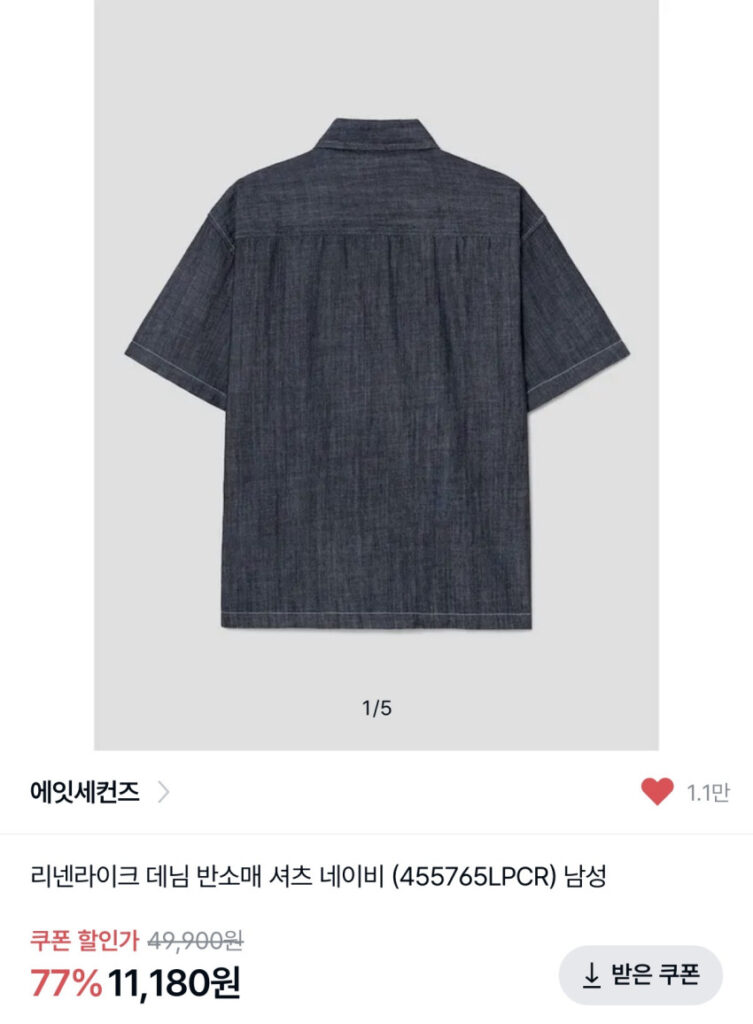Select the strikethrough original price 49,900원
753x1024 pixels.
197,941
